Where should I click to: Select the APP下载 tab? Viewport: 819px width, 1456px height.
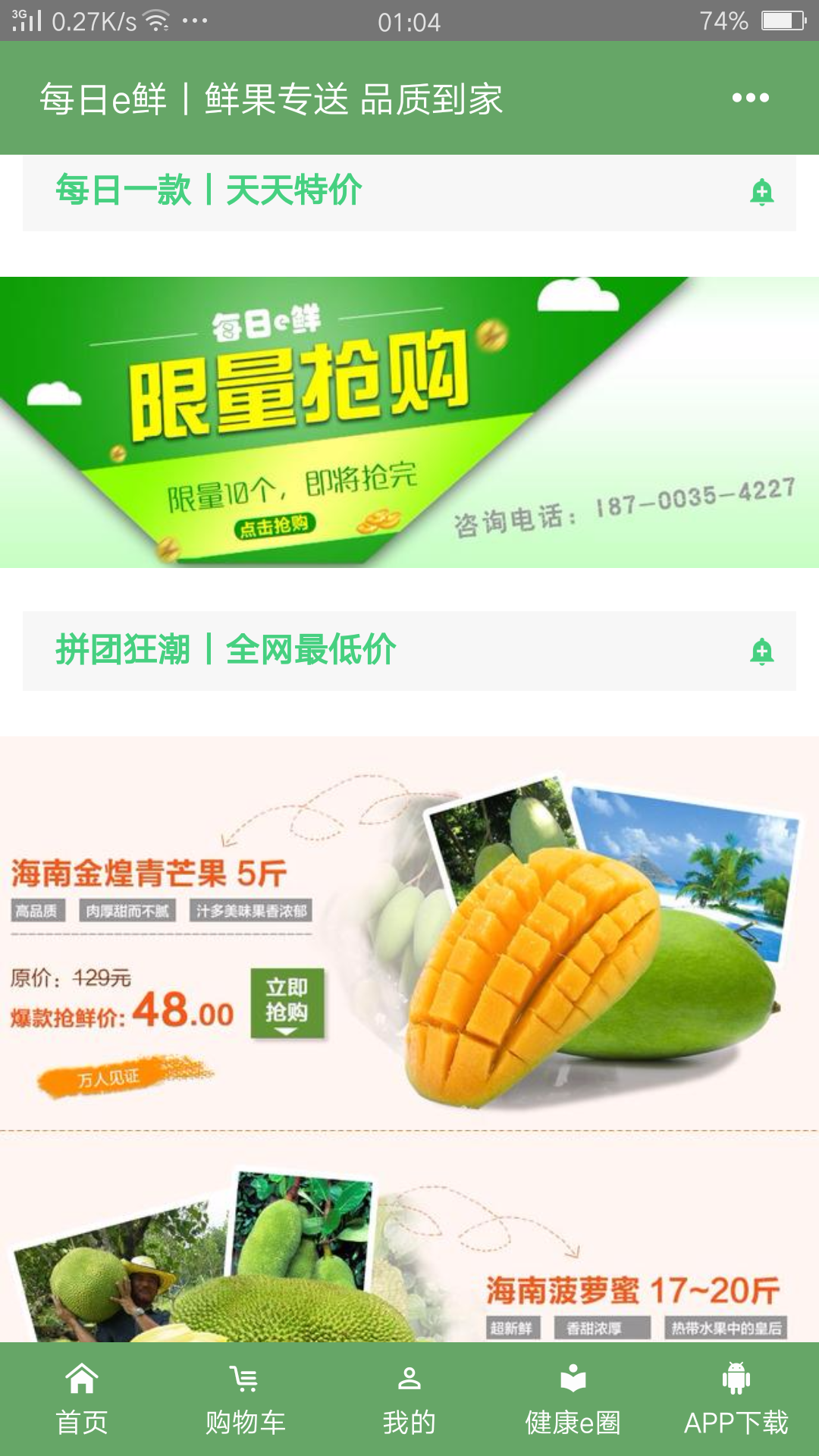tap(736, 1399)
